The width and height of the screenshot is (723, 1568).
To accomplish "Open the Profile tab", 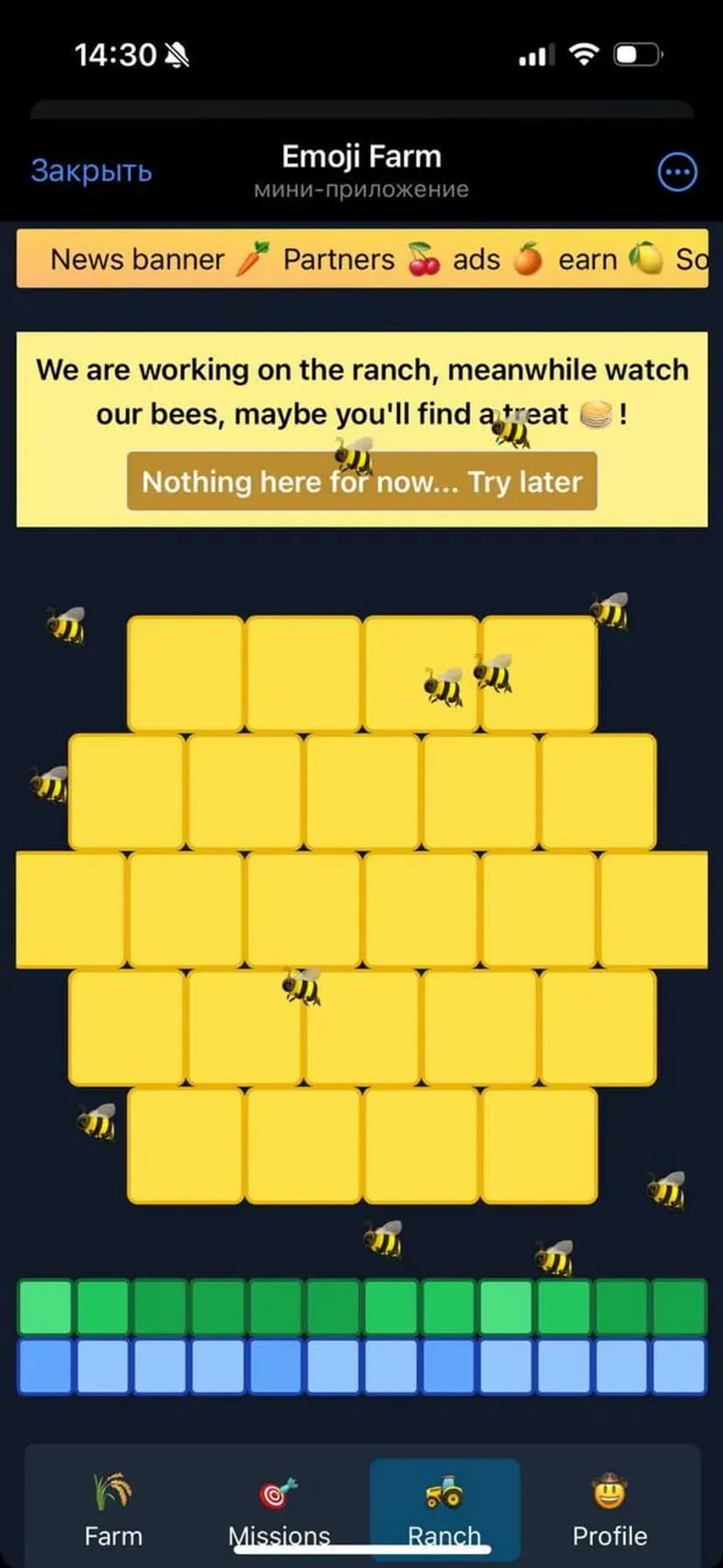I will pyautogui.click(x=609, y=1510).
